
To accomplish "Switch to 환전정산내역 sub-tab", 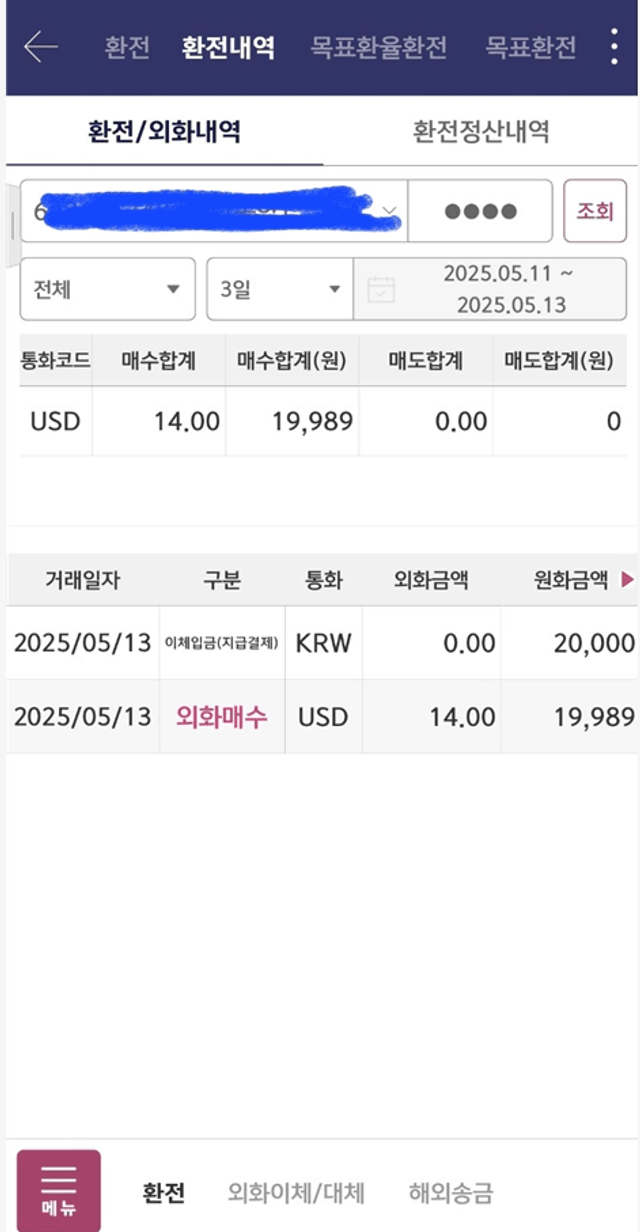I will pyautogui.click(x=481, y=131).
